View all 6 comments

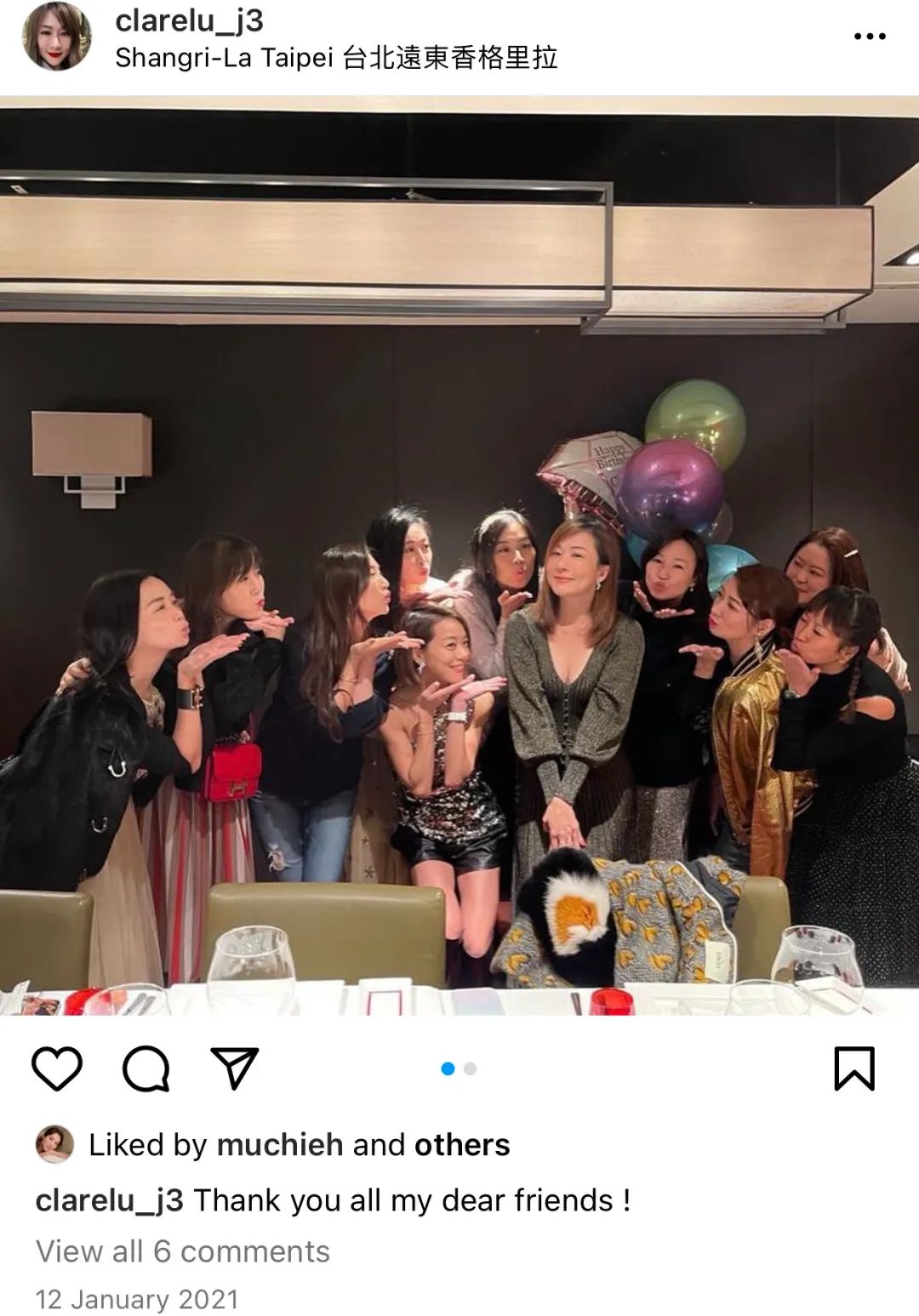[x=182, y=1251]
